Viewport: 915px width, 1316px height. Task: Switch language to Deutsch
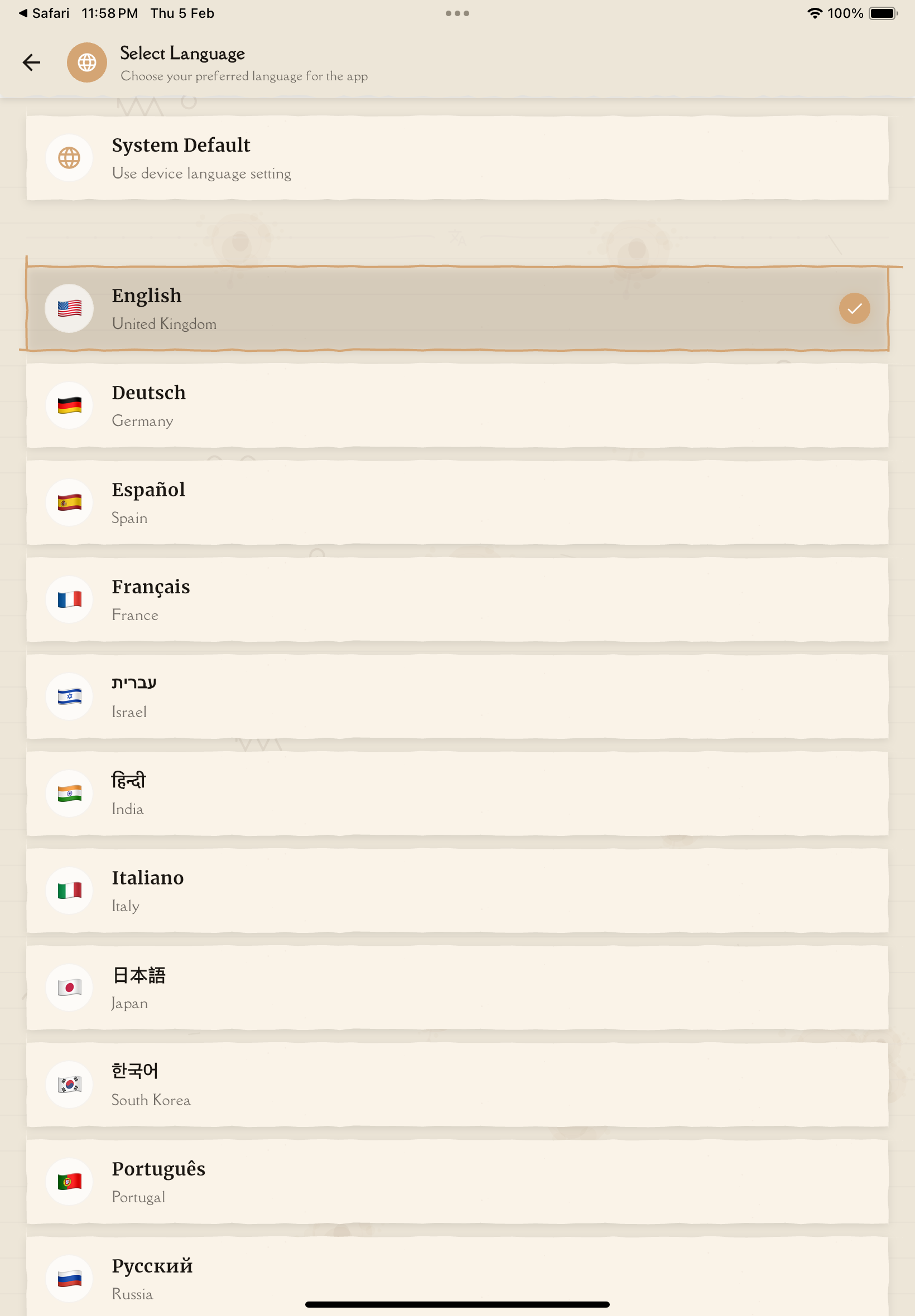[x=457, y=405]
